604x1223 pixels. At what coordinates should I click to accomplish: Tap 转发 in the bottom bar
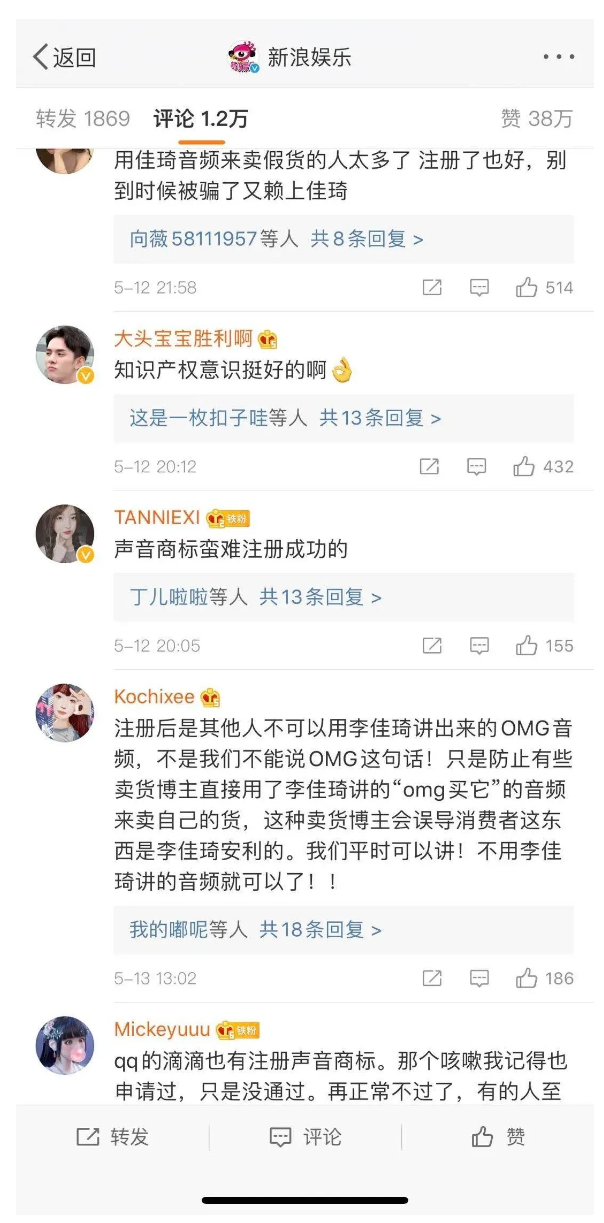click(x=112, y=1137)
